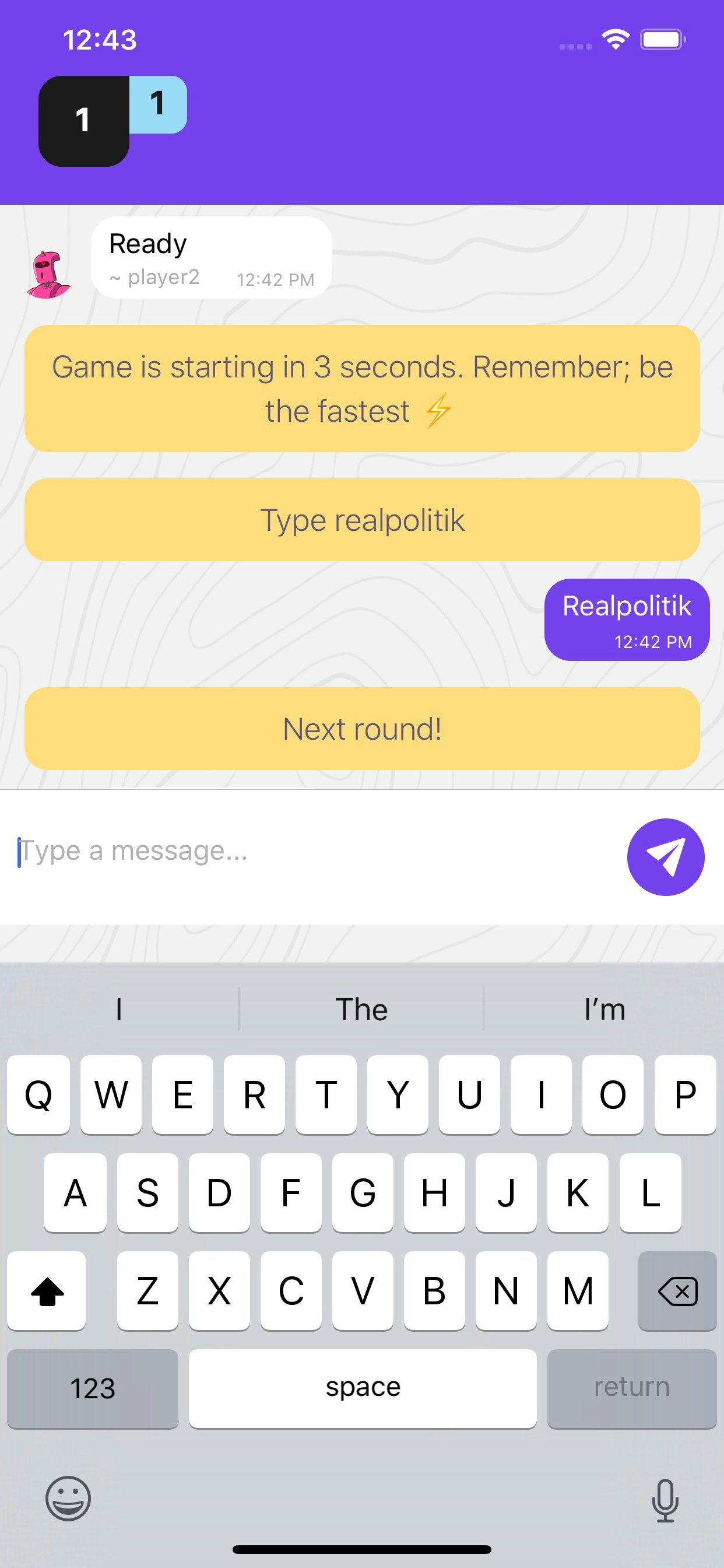Choose the keyboard suggestion "The"
The width and height of the screenshot is (724, 1568).
[x=361, y=1009]
